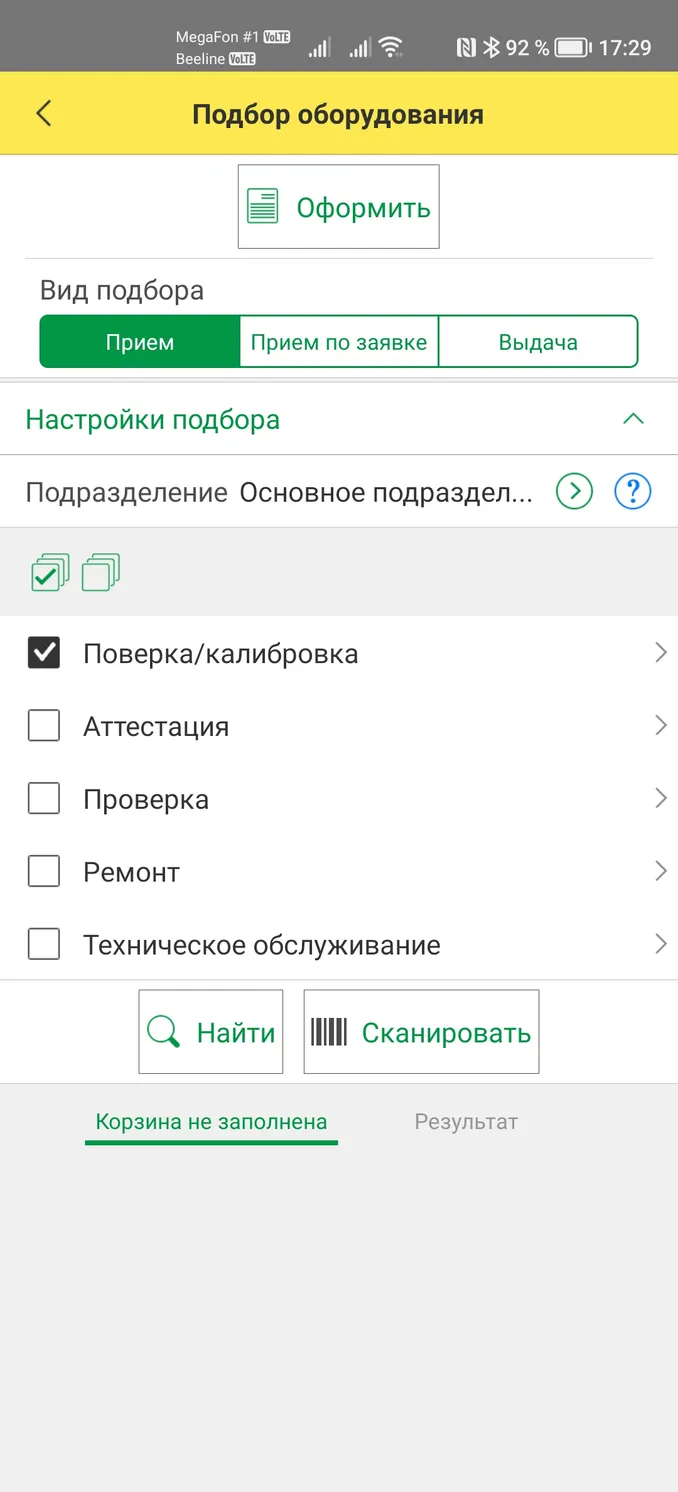Open the help question mark
This screenshot has width=678, height=1492.
pyautogui.click(x=633, y=491)
